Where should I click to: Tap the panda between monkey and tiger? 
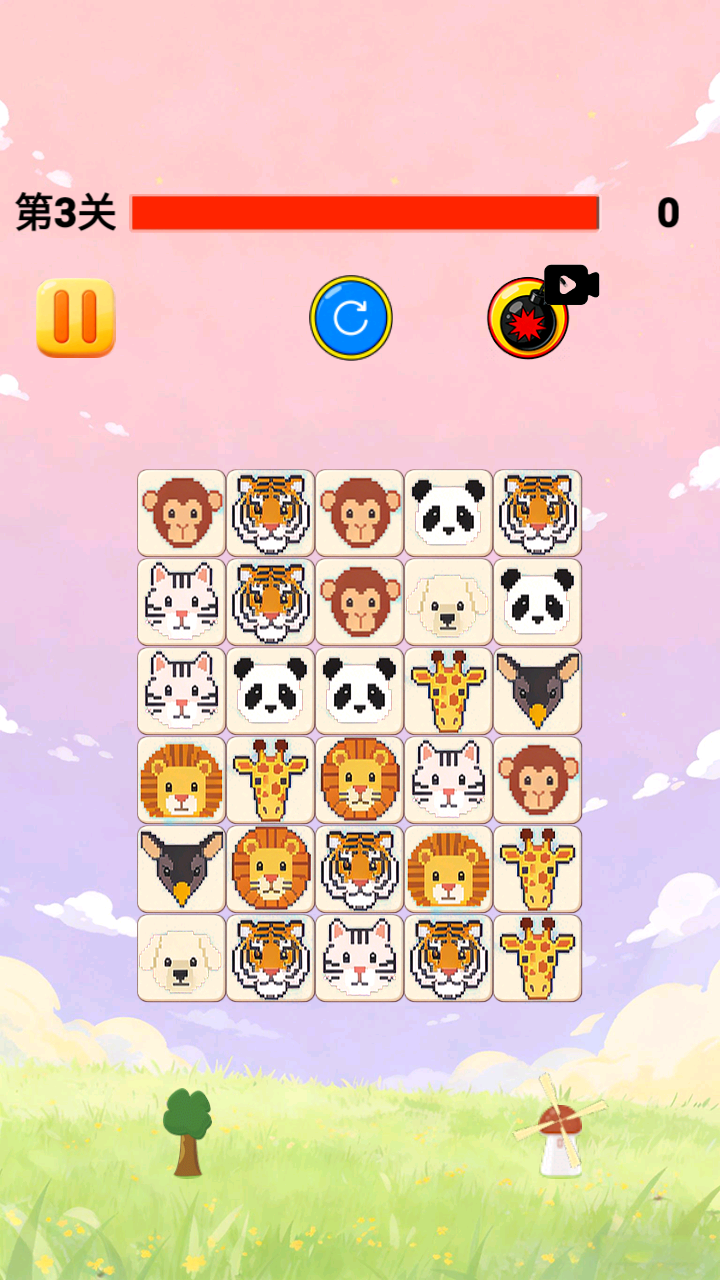tap(448, 513)
